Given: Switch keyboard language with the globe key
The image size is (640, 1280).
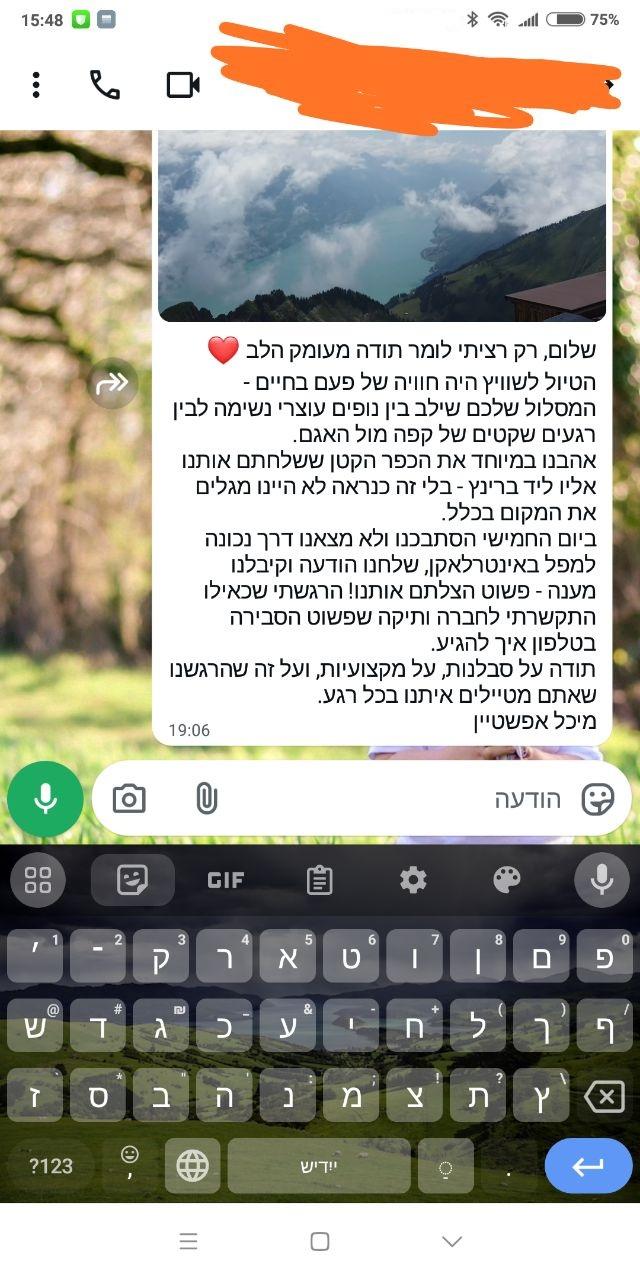Looking at the screenshot, I should [192, 1166].
